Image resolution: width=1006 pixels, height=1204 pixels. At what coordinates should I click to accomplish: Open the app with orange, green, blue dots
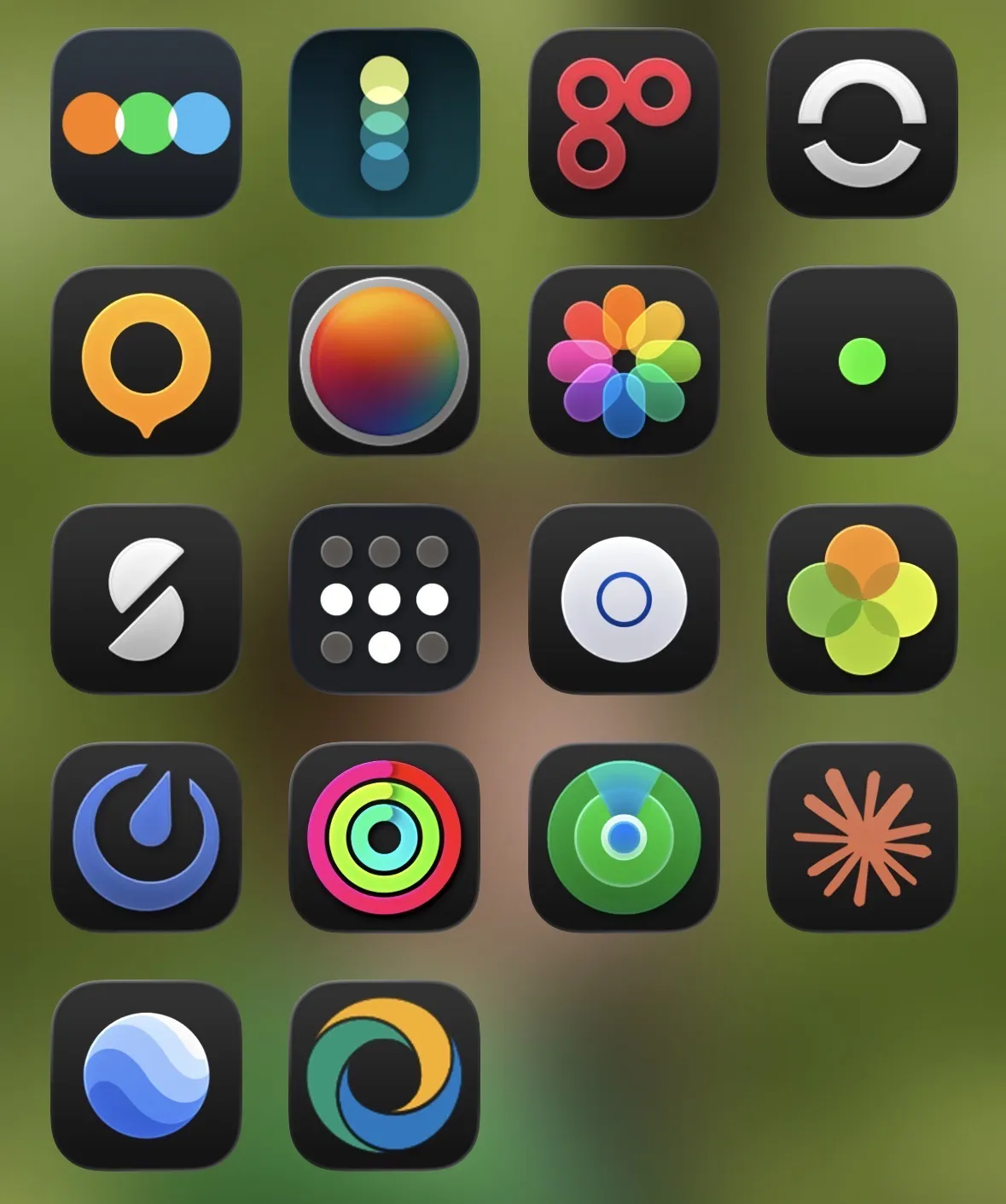point(146,124)
